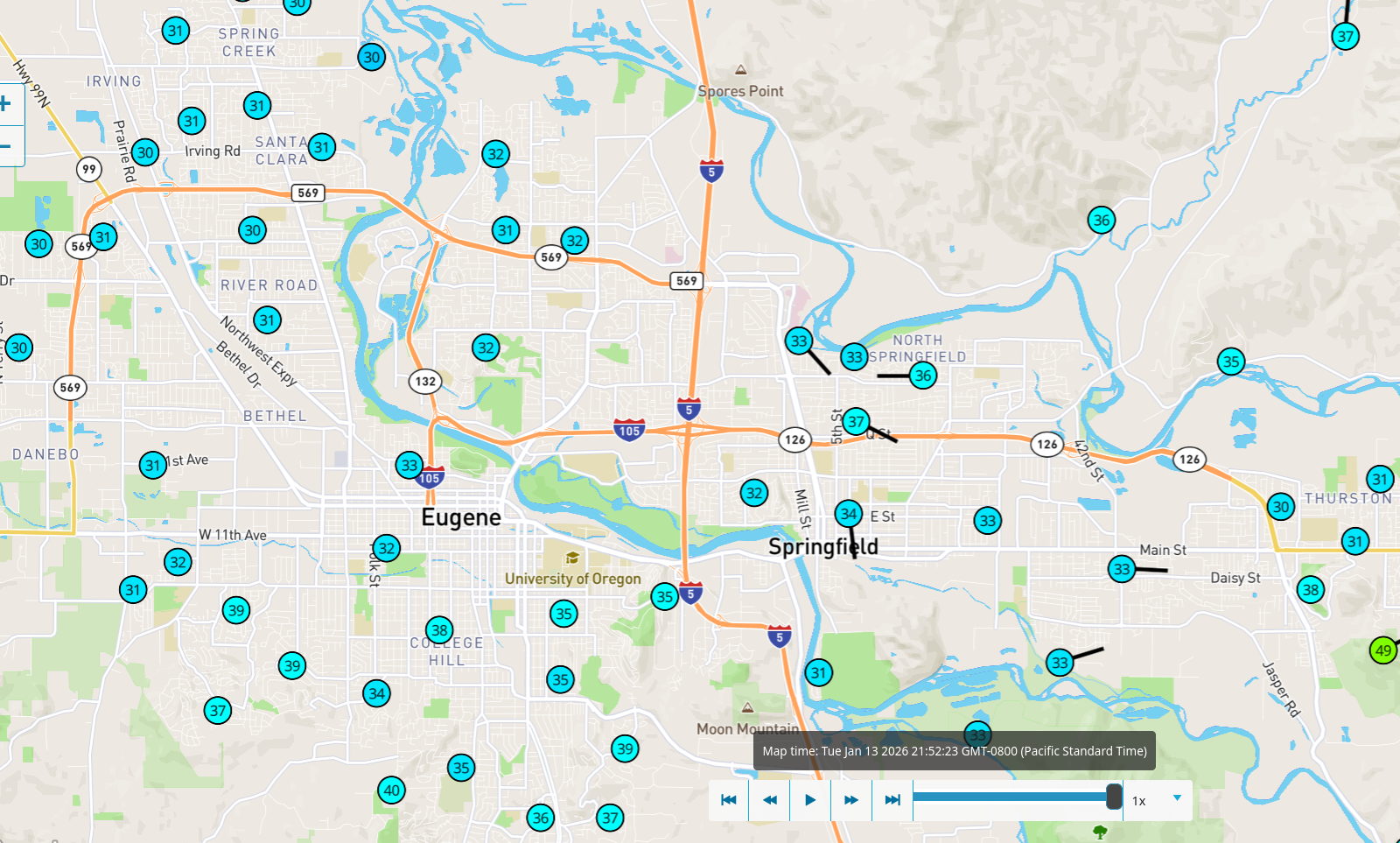Jump to the latest time frame

(892, 800)
